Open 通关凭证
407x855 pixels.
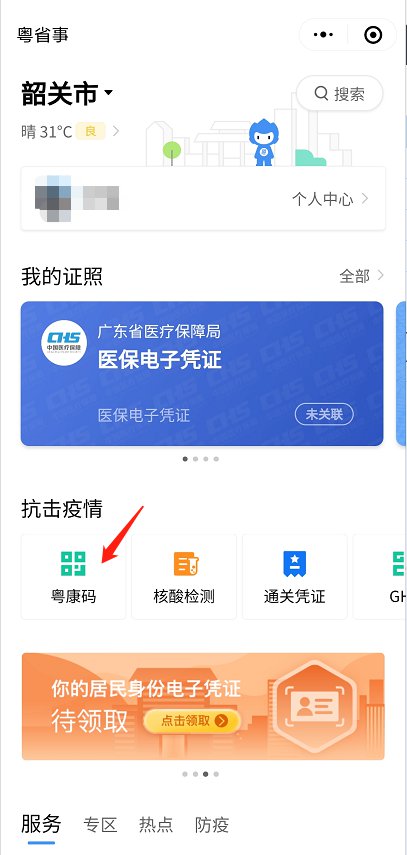point(295,576)
